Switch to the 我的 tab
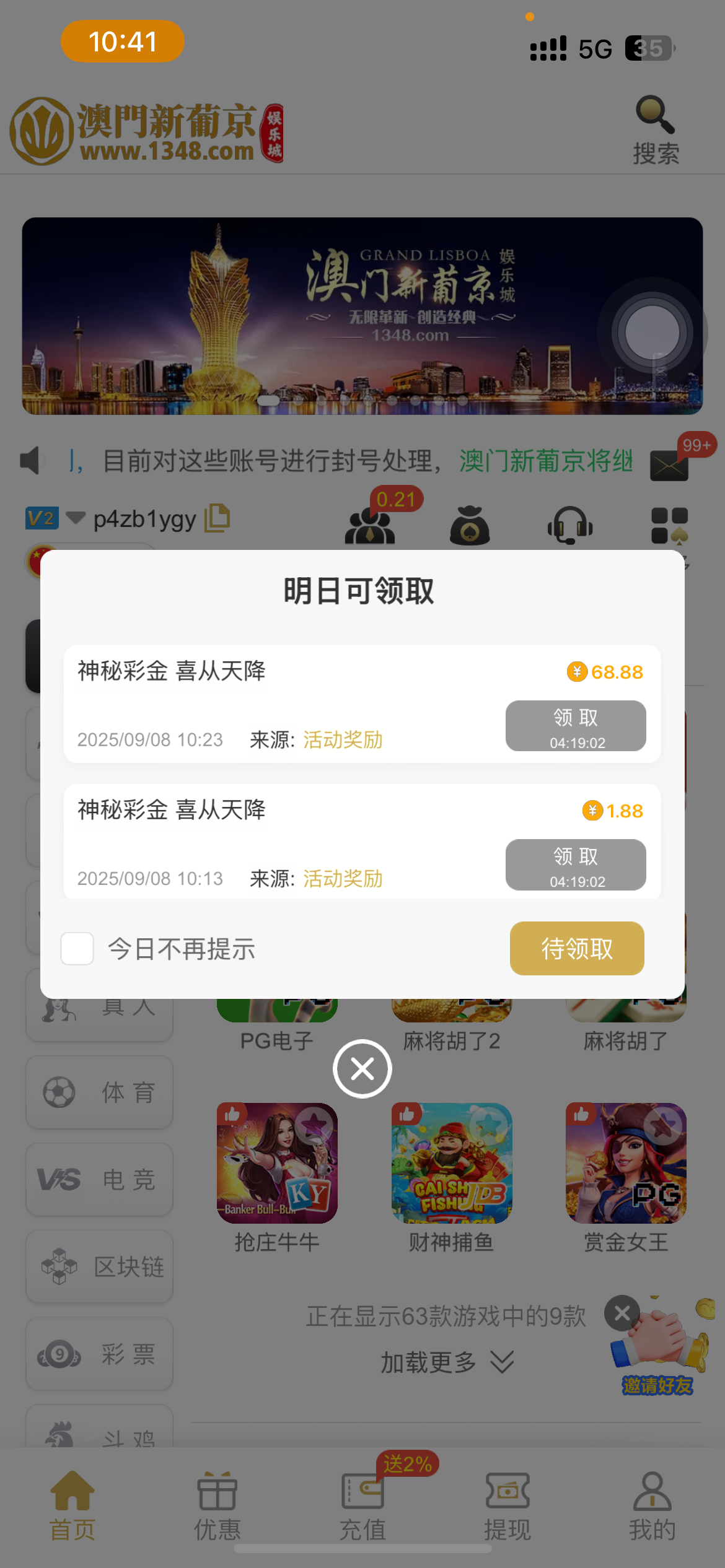 pyautogui.click(x=652, y=1506)
